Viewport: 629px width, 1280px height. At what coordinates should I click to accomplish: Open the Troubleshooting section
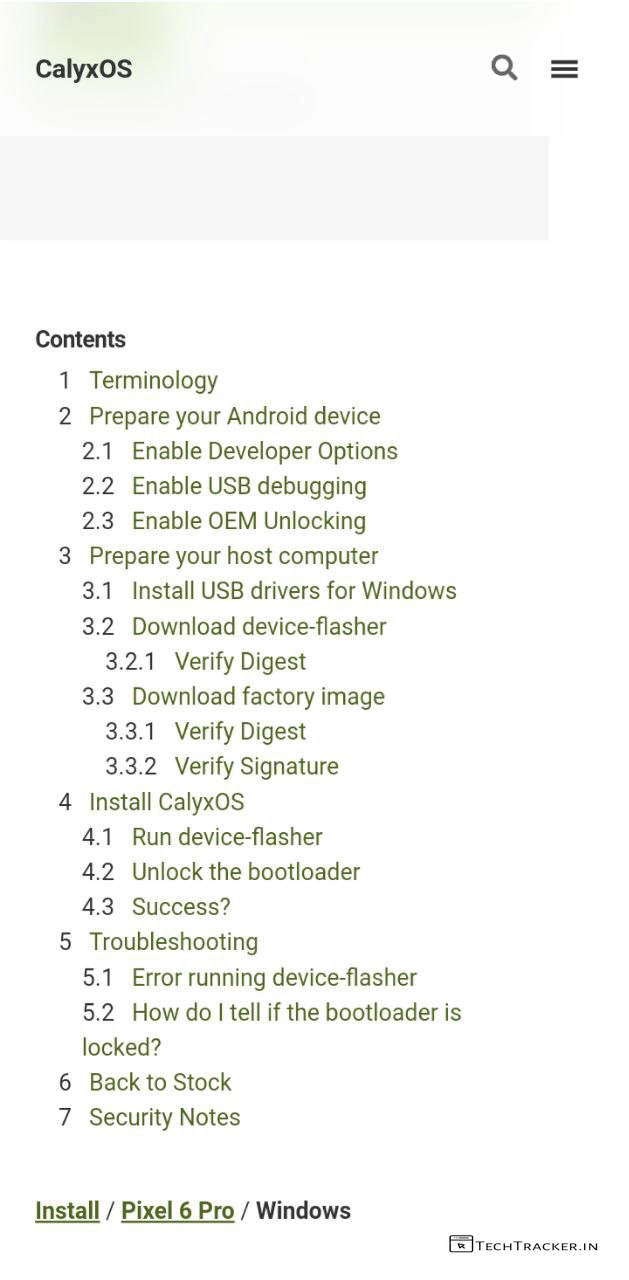click(173, 942)
